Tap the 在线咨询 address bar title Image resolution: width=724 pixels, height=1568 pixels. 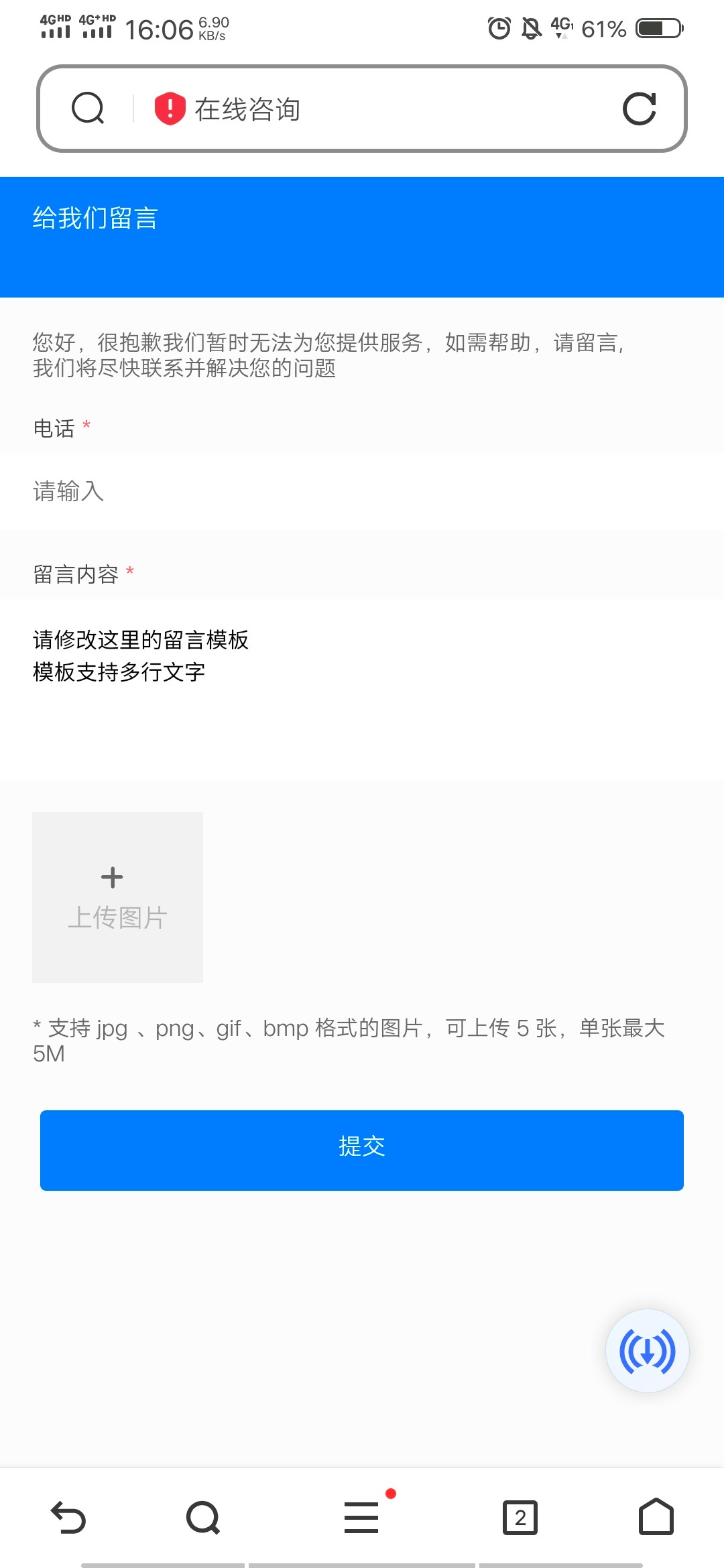[247, 109]
